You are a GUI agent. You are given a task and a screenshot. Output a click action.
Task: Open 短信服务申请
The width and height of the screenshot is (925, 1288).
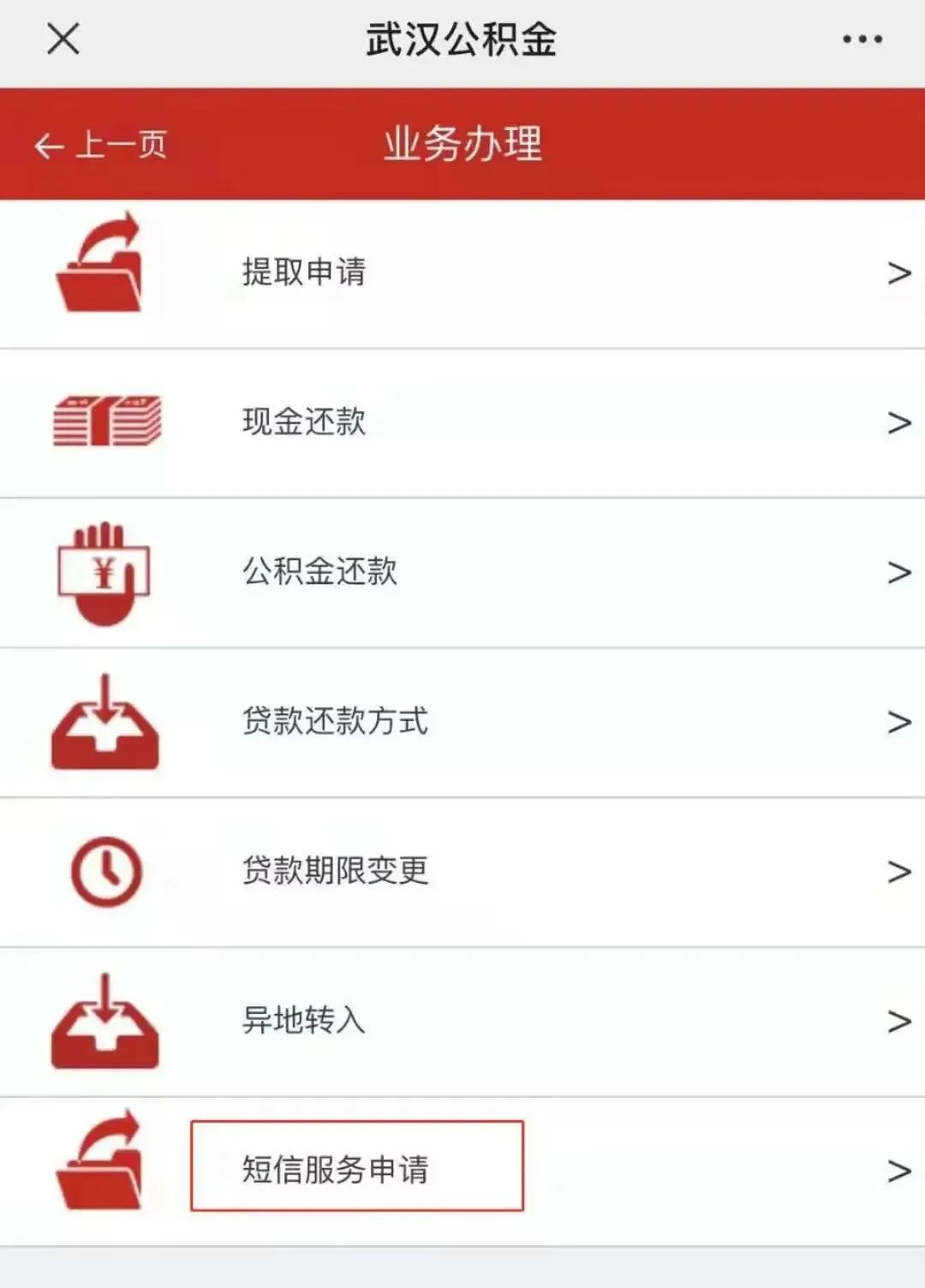point(335,1169)
